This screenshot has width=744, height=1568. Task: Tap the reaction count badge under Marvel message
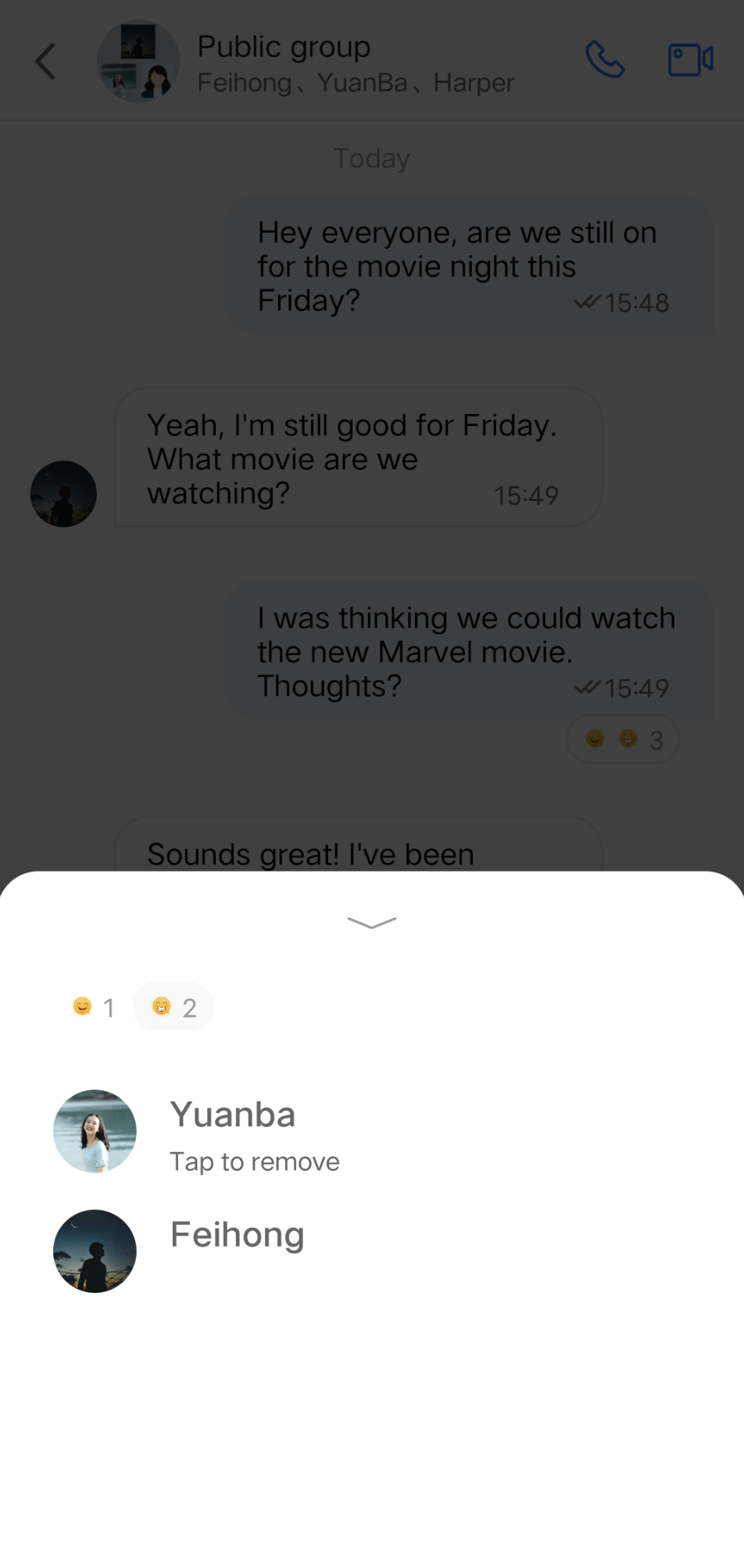[623, 739]
